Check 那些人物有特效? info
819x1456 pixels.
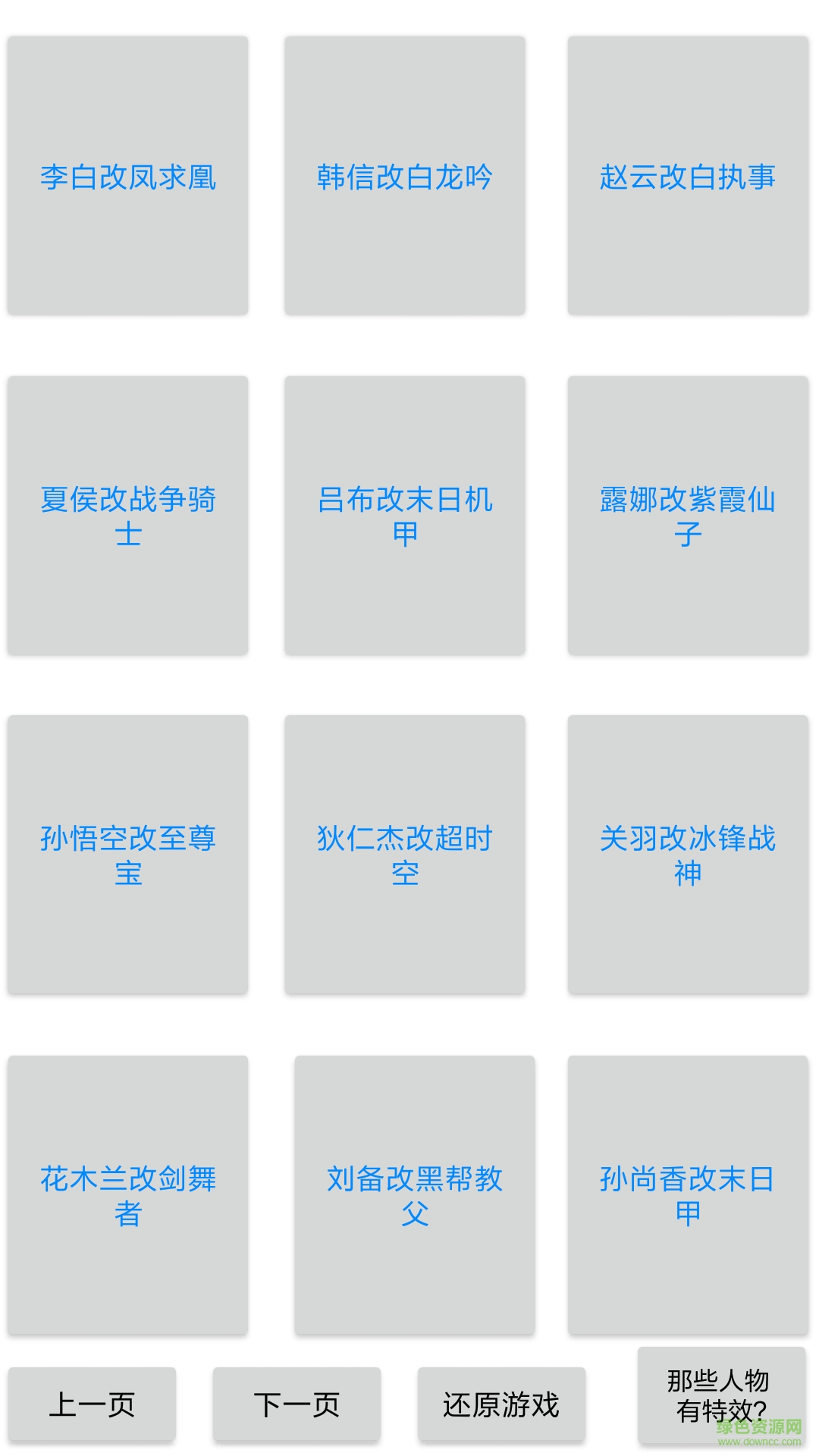[720, 1395]
